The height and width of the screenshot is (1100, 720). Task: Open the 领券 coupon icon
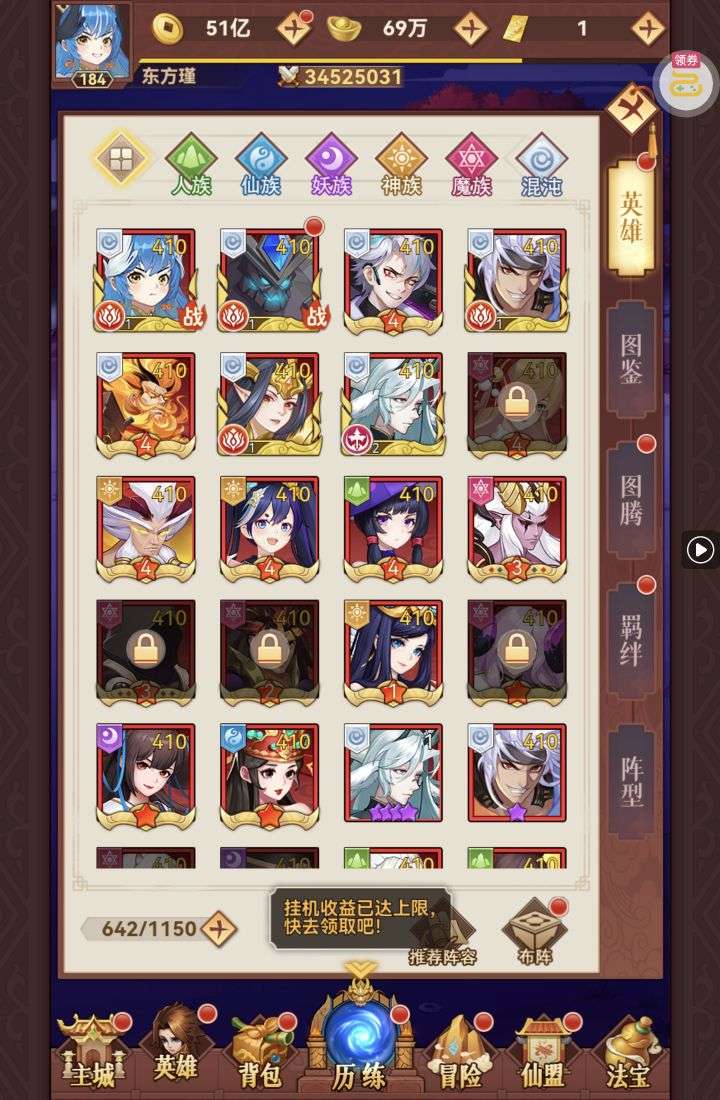(x=685, y=80)
